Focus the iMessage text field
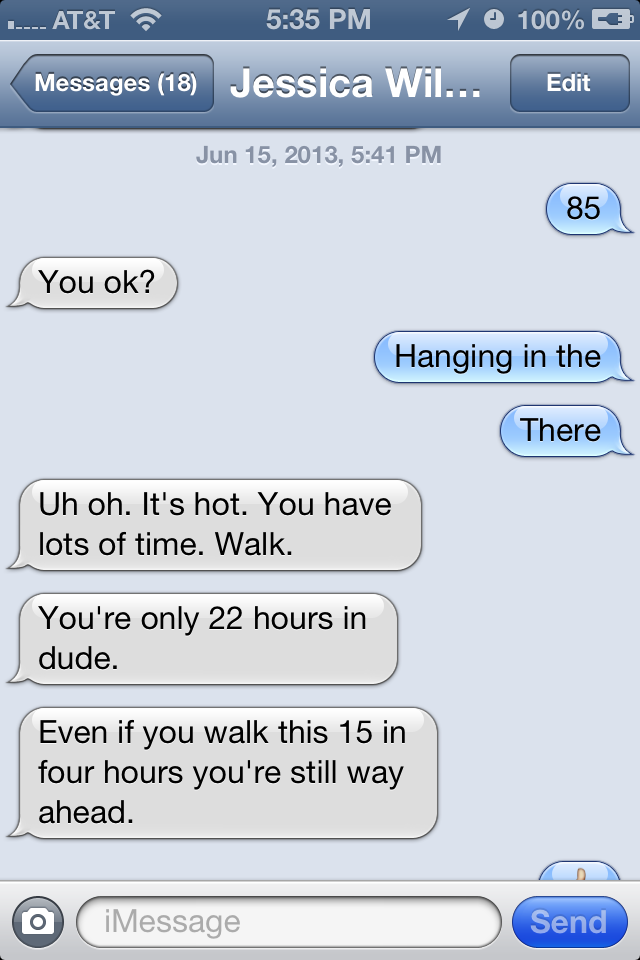 click(288, 921)
